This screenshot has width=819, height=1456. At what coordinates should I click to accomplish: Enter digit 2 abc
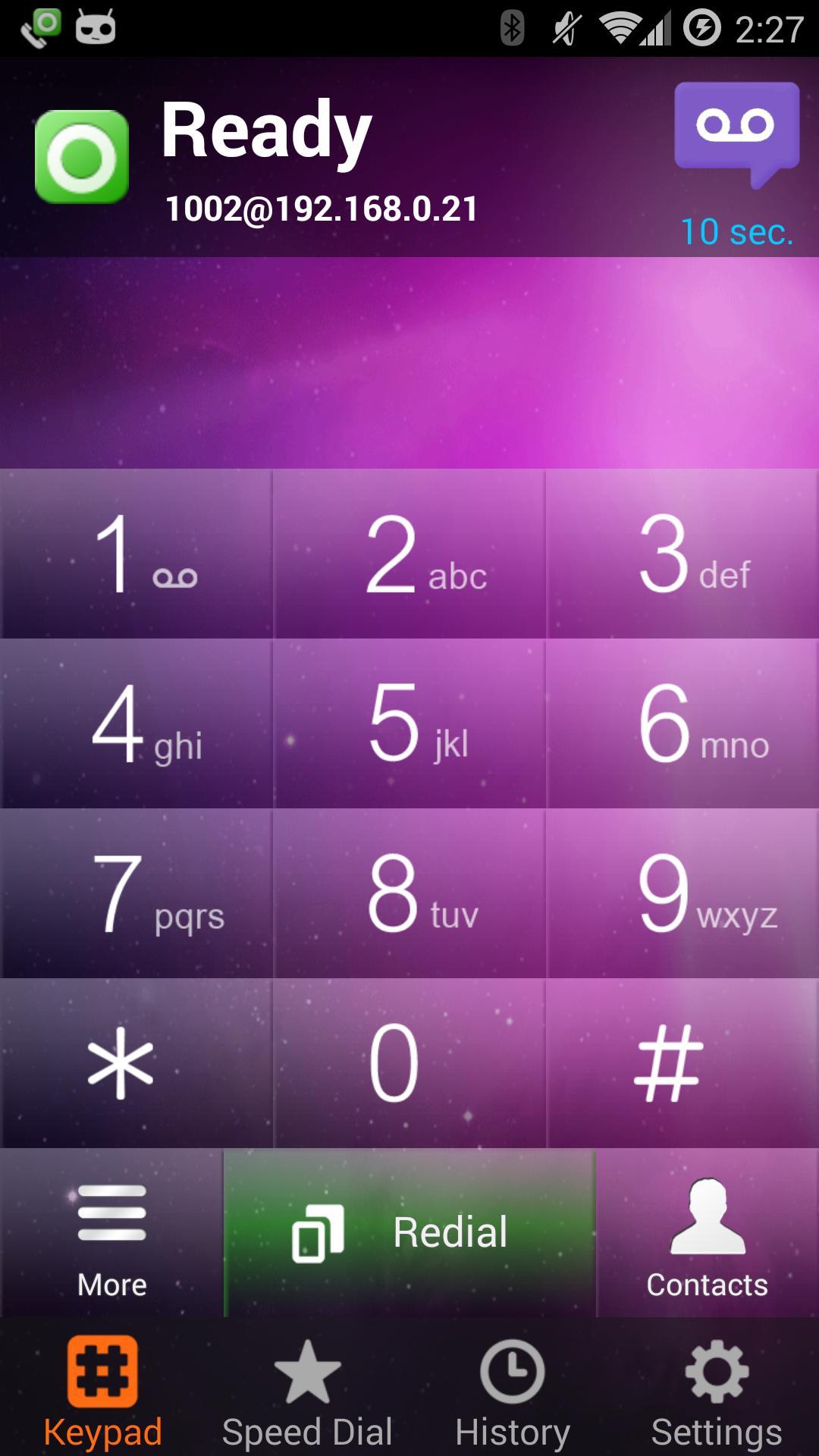pos(409,554)
